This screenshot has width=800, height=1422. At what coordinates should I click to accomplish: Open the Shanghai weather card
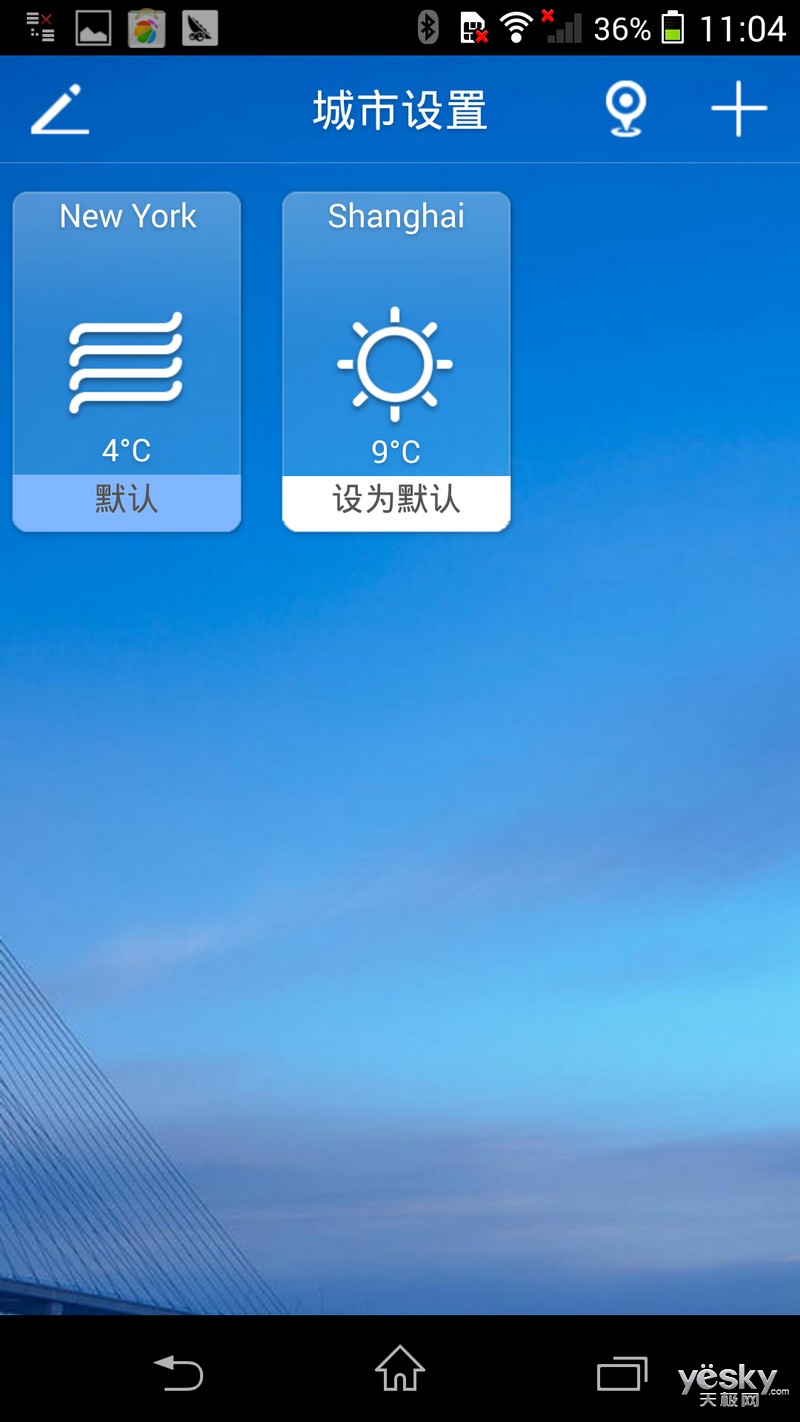tap(396, 334)
